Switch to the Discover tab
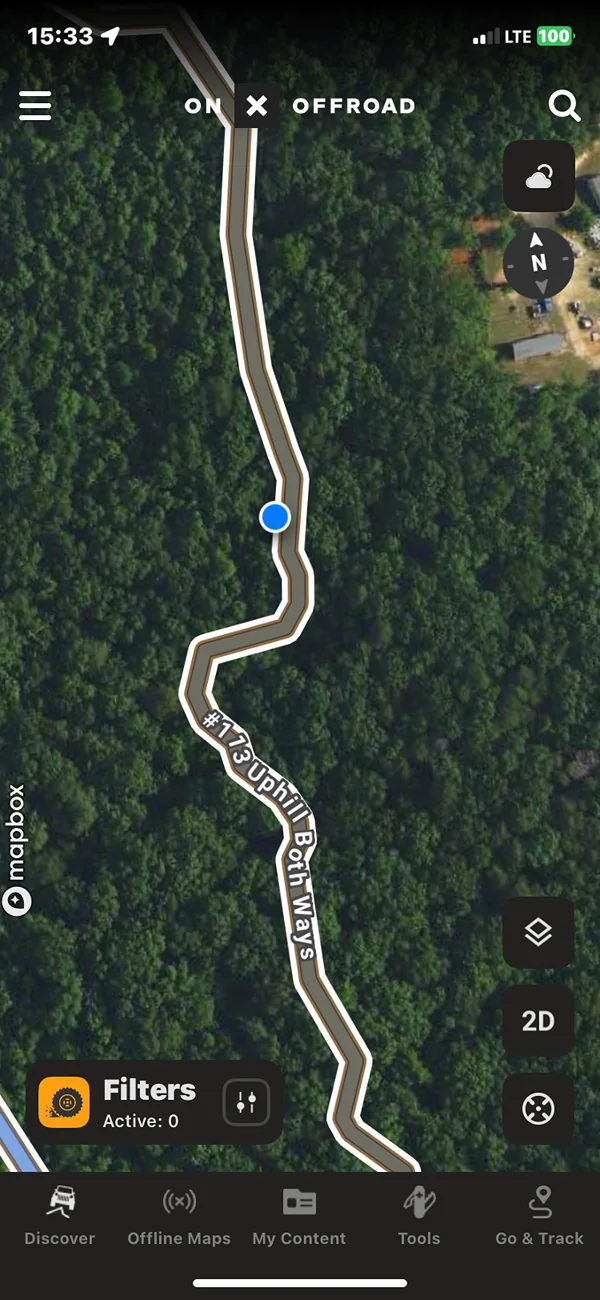The height and width of the screenshot is (1300, 600). 60,1217
